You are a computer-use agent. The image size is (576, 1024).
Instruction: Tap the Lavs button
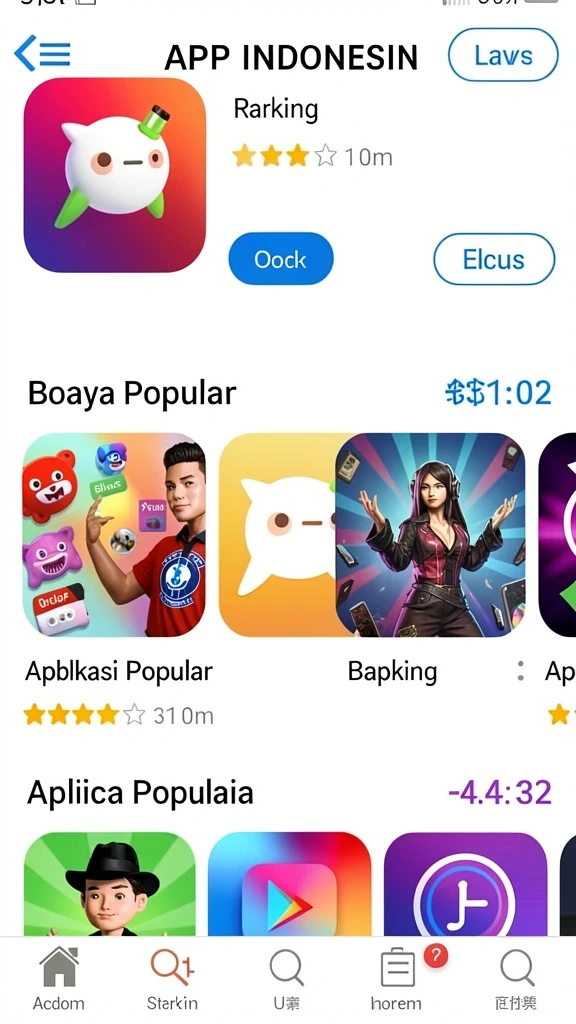(503, 56)
